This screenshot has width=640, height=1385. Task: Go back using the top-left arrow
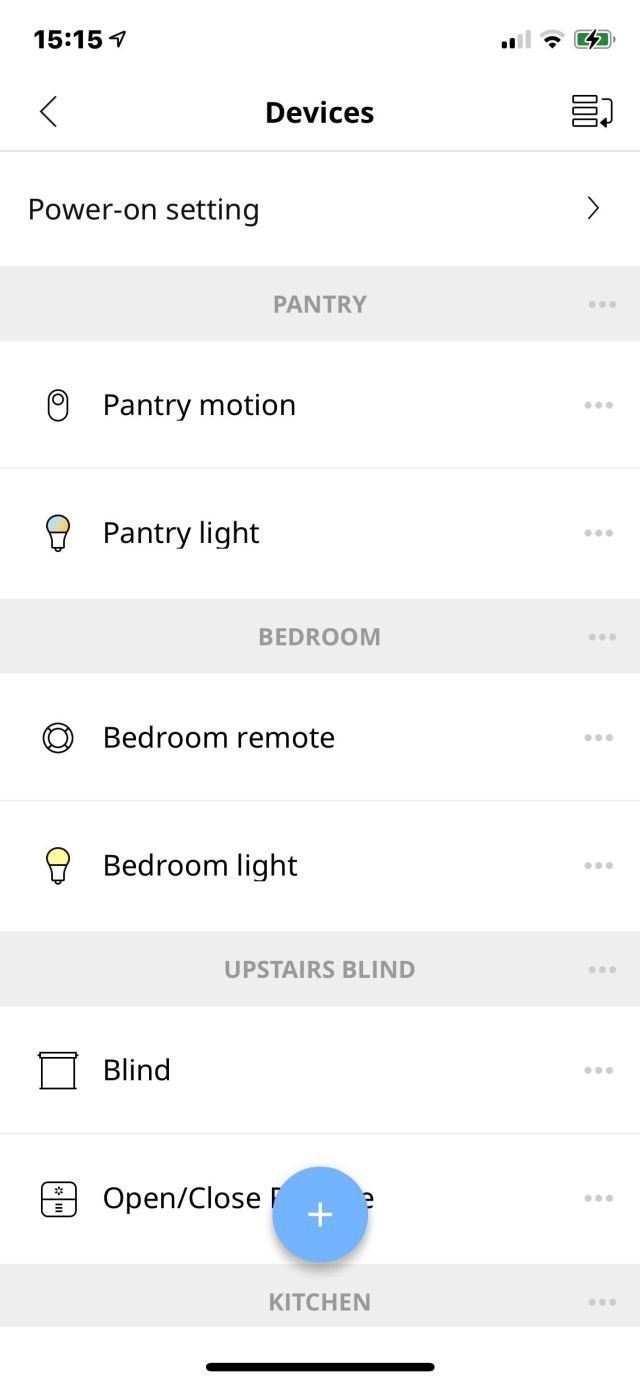click(x=48, y=112)
